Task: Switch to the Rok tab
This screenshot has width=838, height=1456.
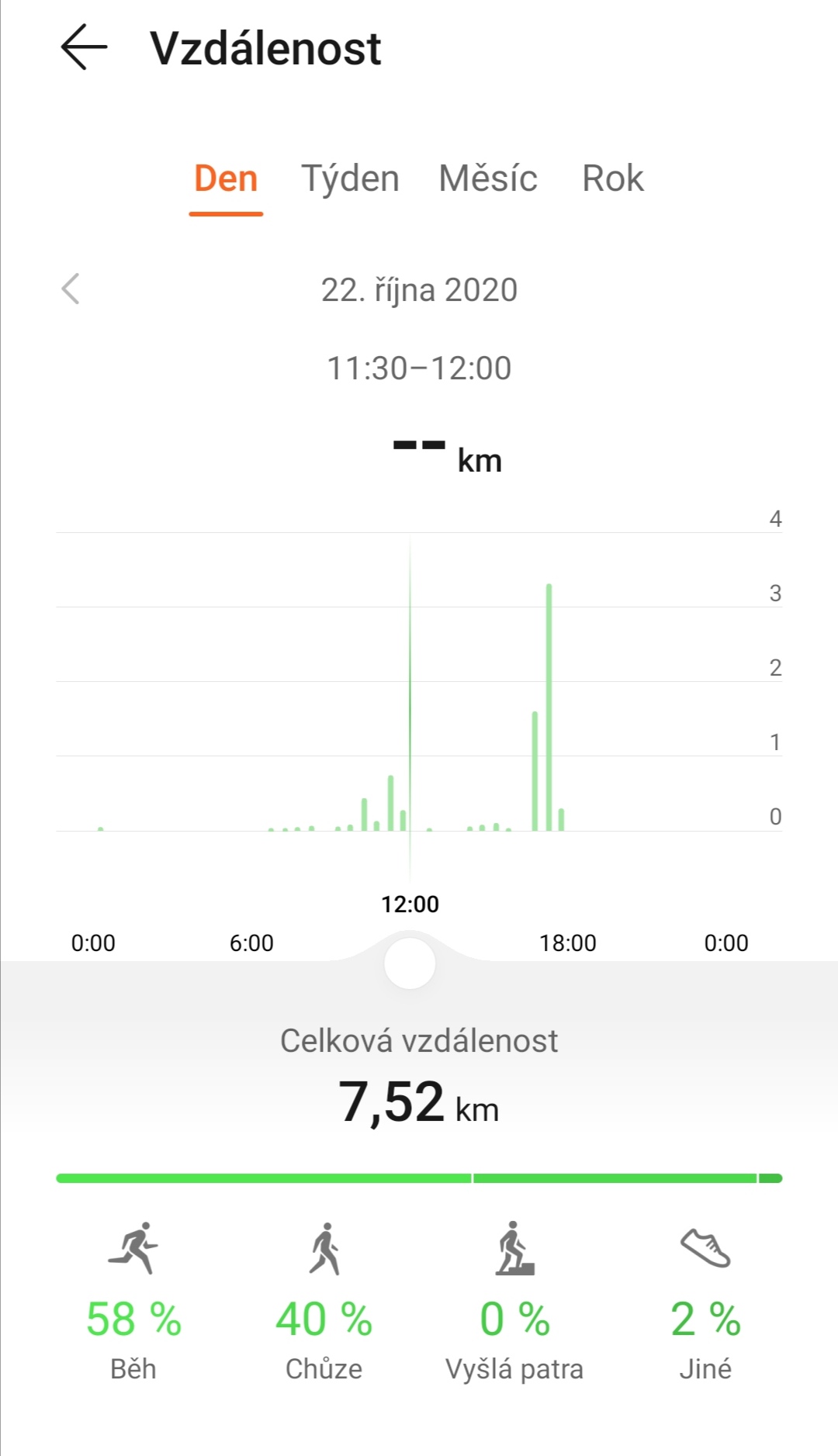Action: coord(612,179)
